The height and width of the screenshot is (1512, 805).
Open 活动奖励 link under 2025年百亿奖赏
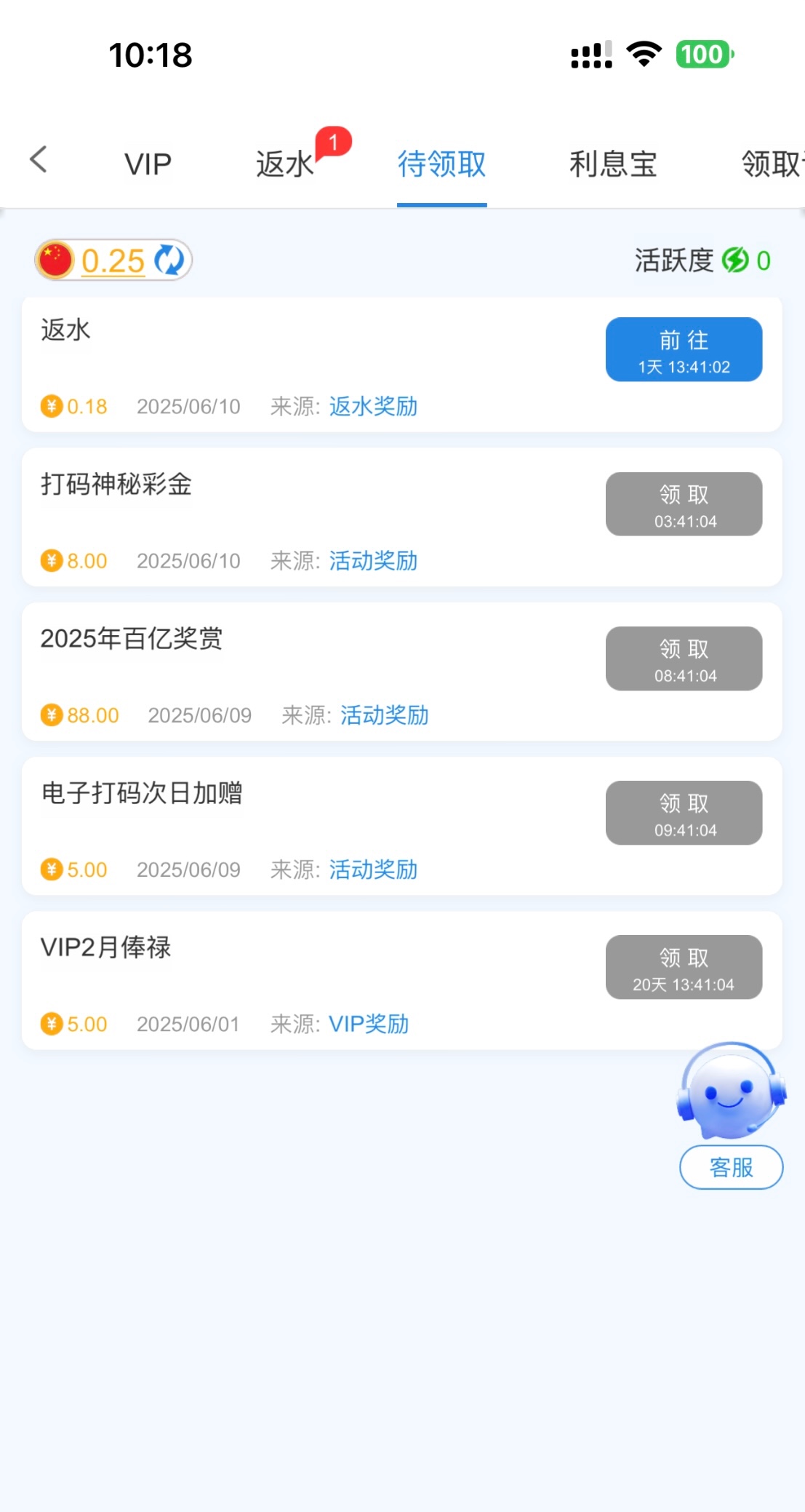coord(384,715)
